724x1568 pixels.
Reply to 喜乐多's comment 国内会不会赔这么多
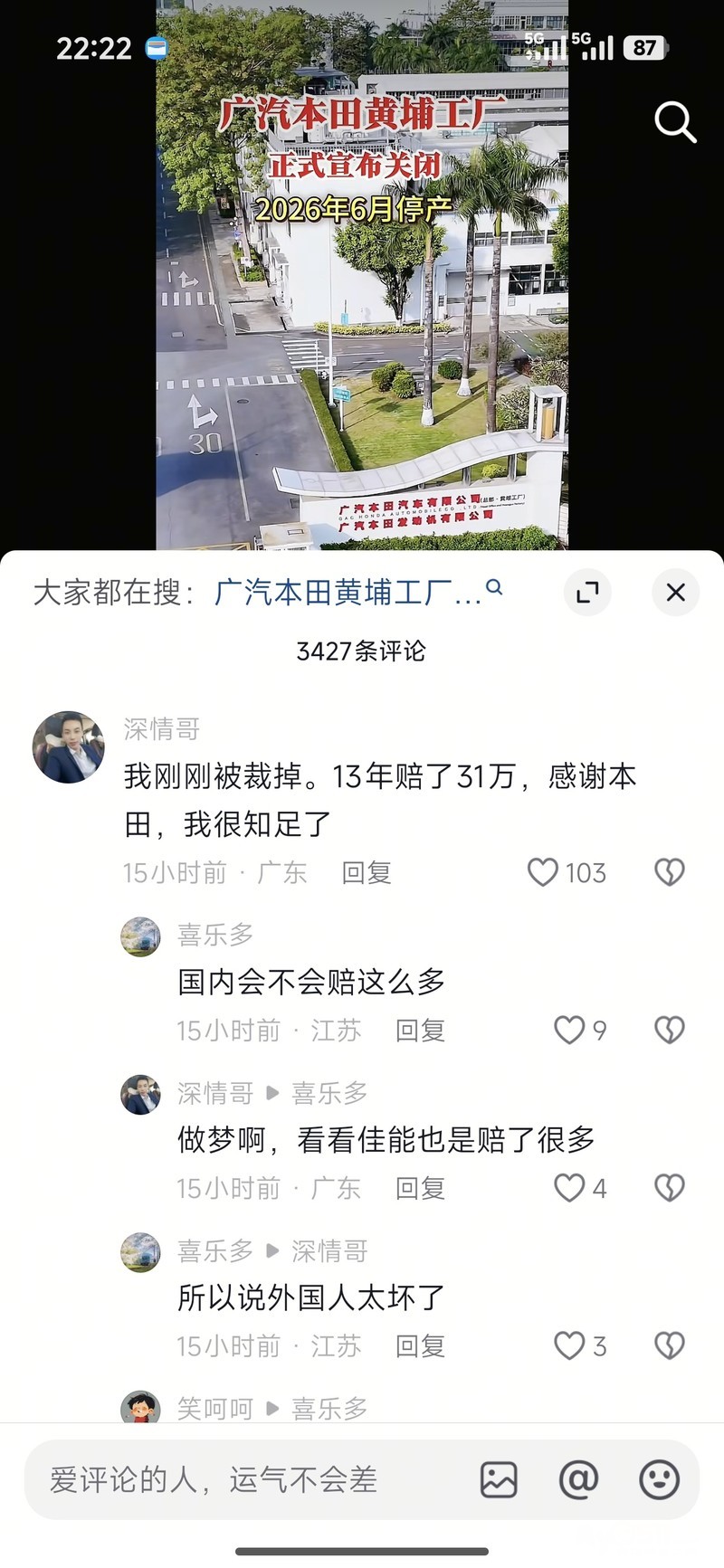tap(420, 1031)
